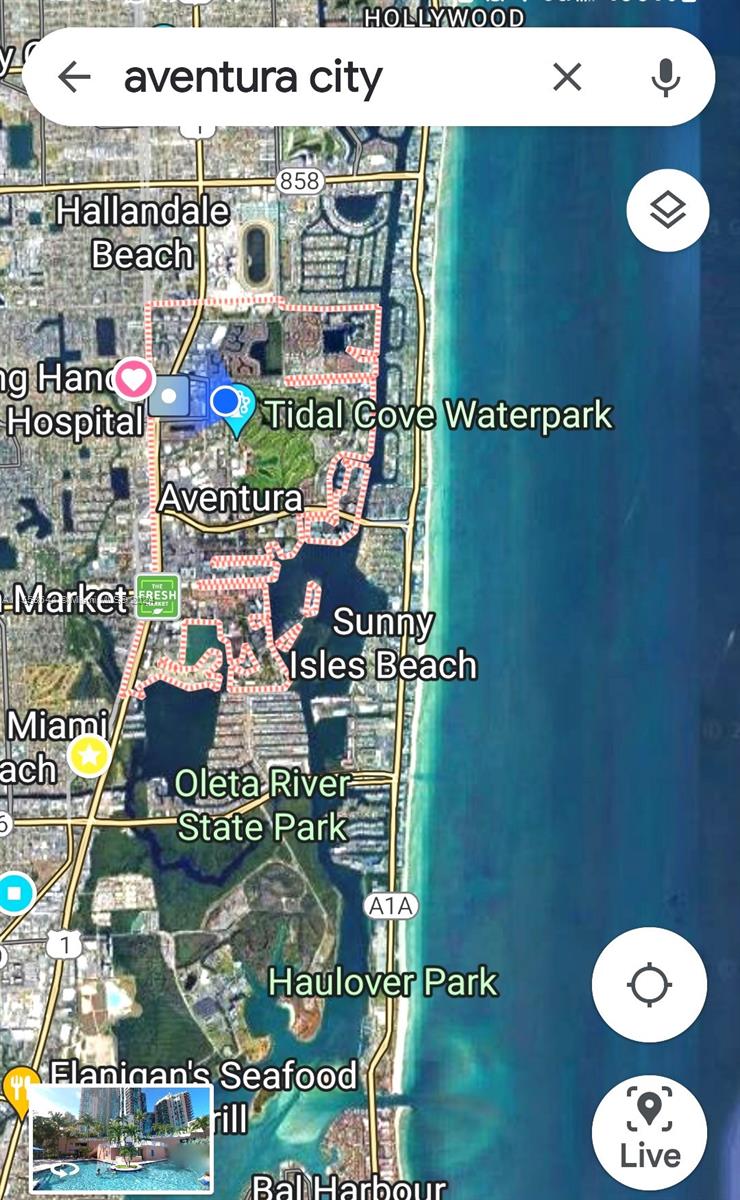This screenshot has width=740, height=1200.
Task: Open Live View mode
Action: pos(649,1130)
